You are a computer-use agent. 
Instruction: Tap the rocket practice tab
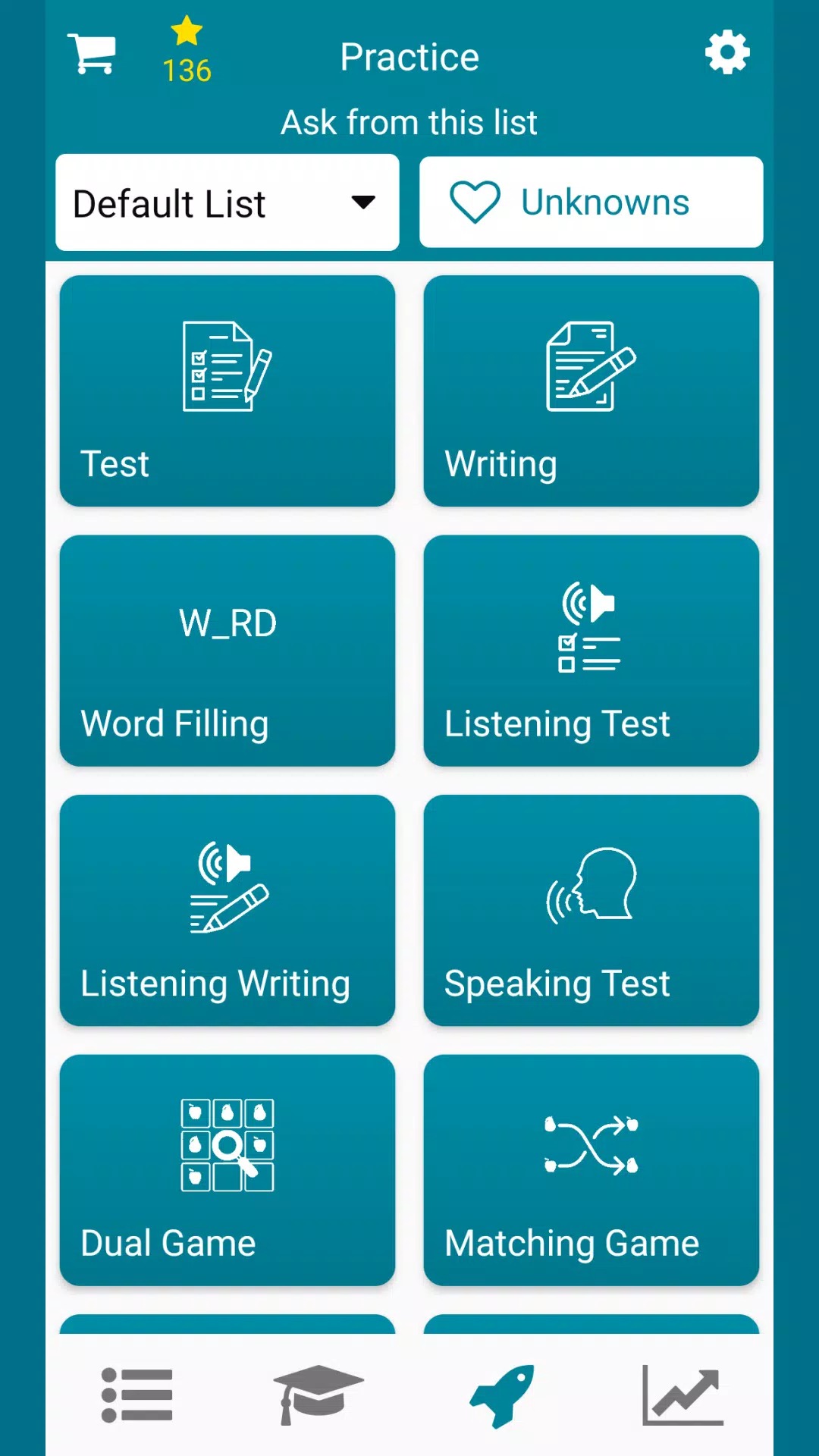coord(502,1395)
